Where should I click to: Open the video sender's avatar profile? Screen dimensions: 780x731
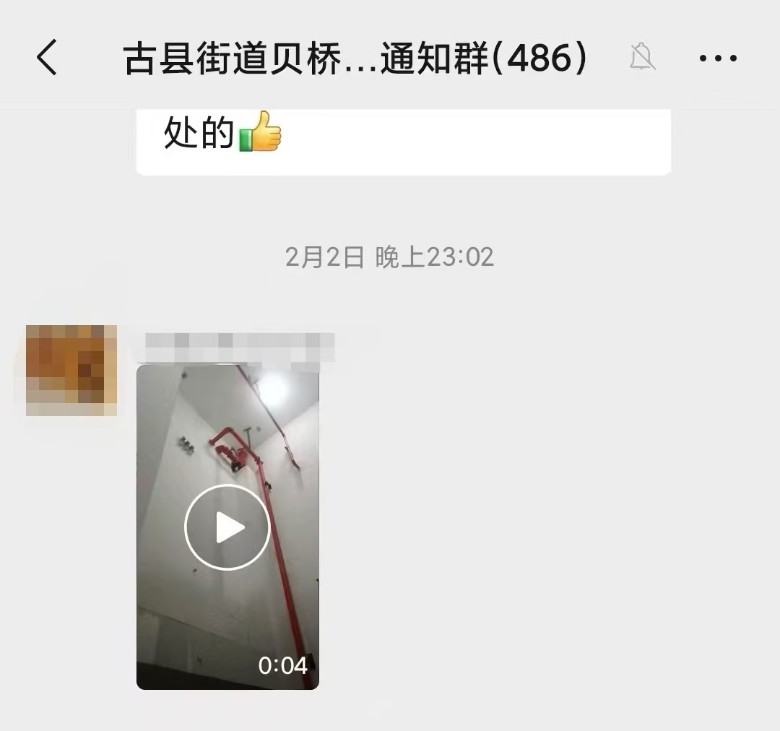pyautogui.click(x=71, y=369)
